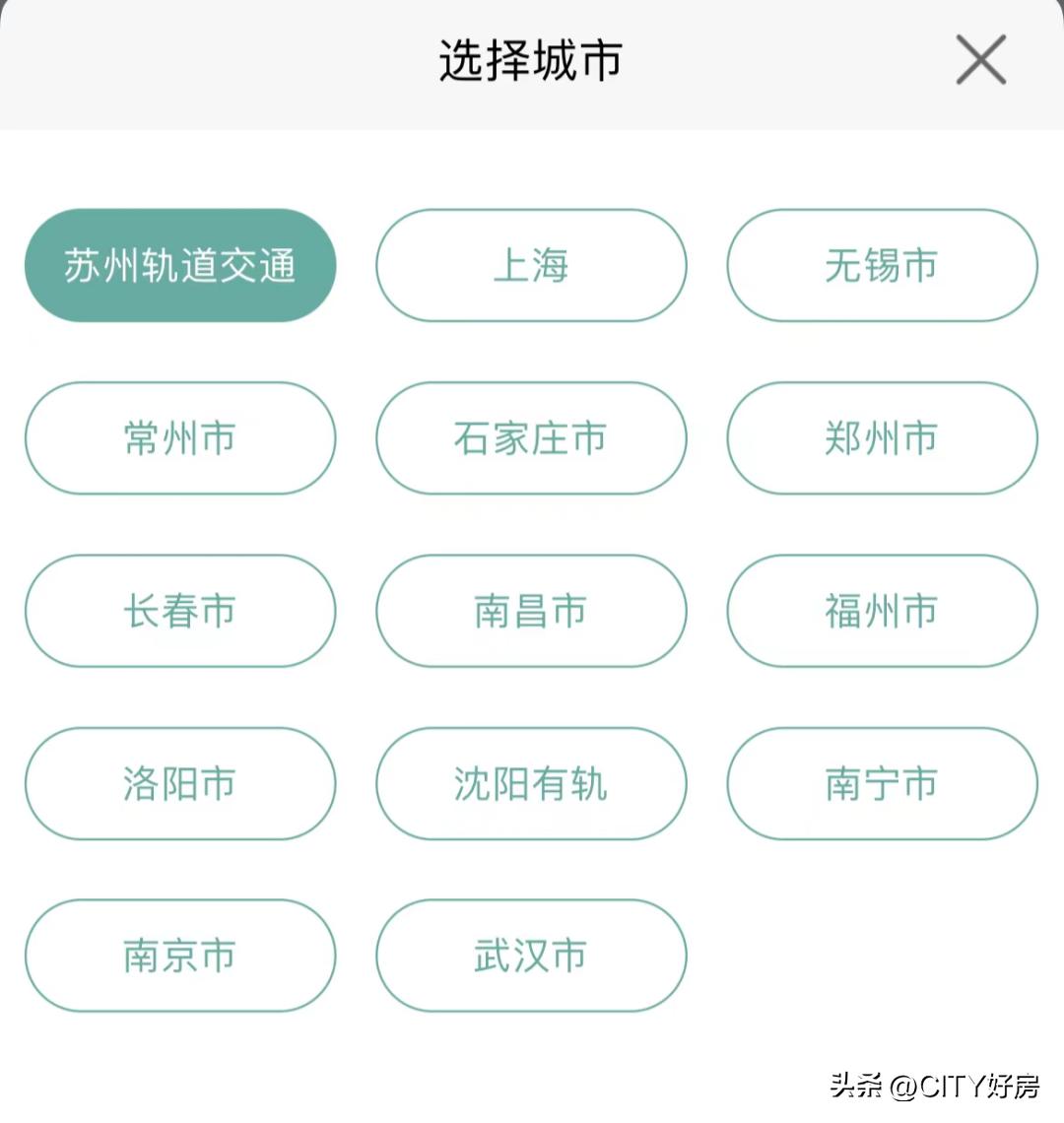Select 洛阳市
1064x1123 pixels.
pyautogui.click(x=179, y=785)
